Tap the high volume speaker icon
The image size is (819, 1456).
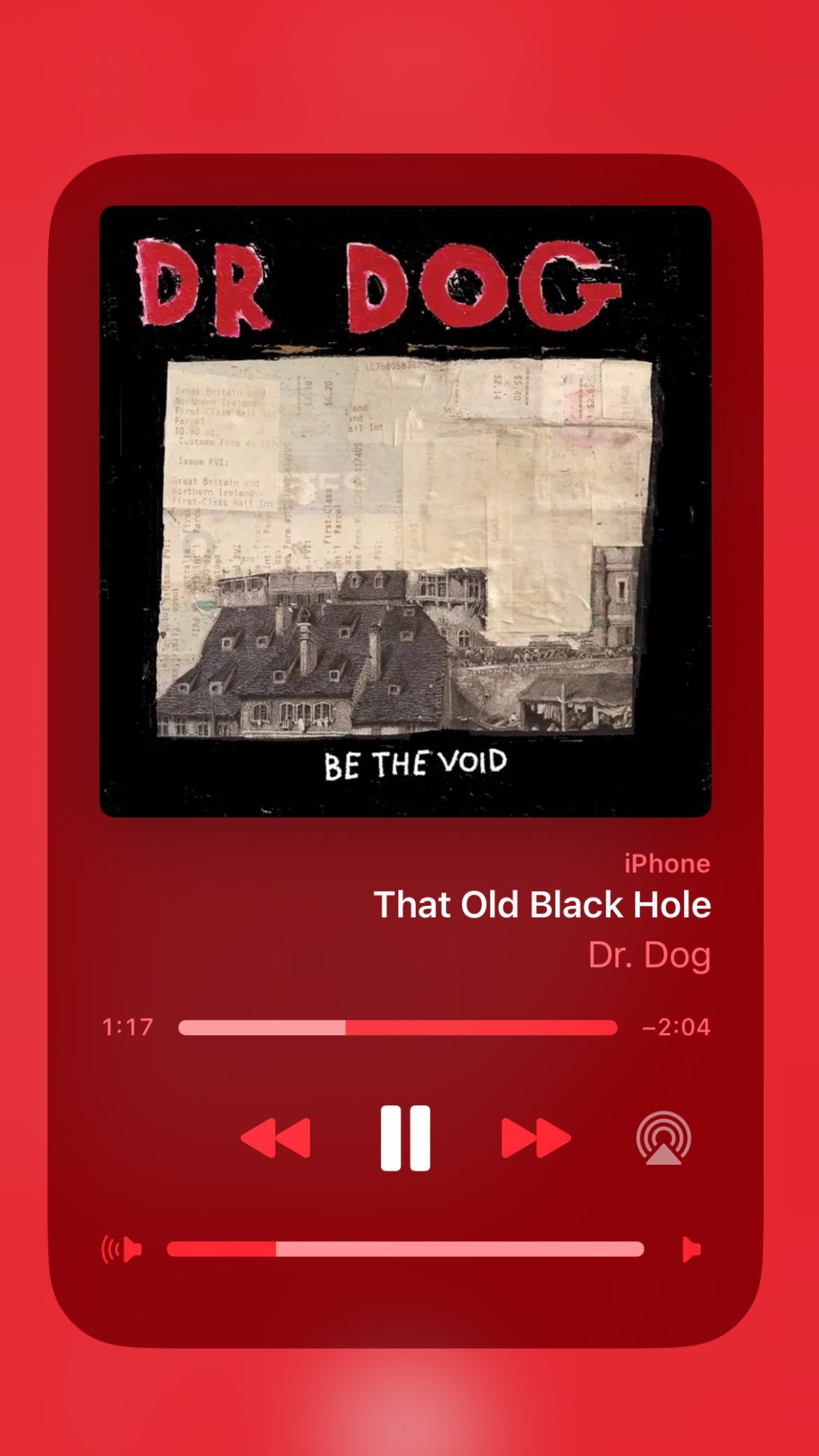tap(691, 1249)
